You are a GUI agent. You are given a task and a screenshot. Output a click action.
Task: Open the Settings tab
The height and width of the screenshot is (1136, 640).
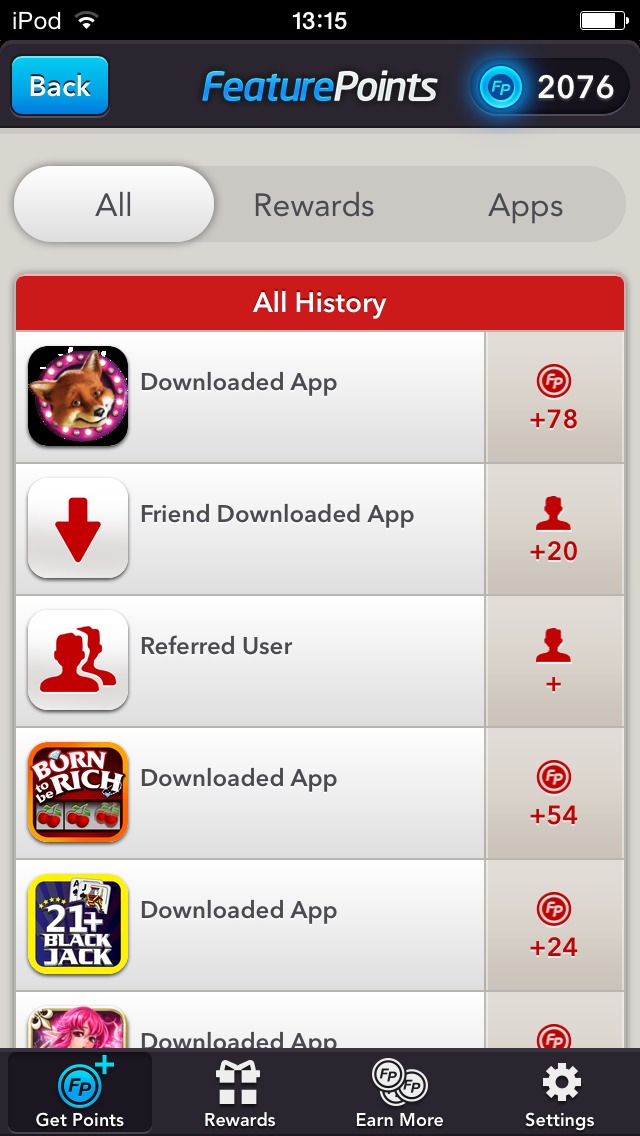pyautogui.click(x=560, y=1093)
